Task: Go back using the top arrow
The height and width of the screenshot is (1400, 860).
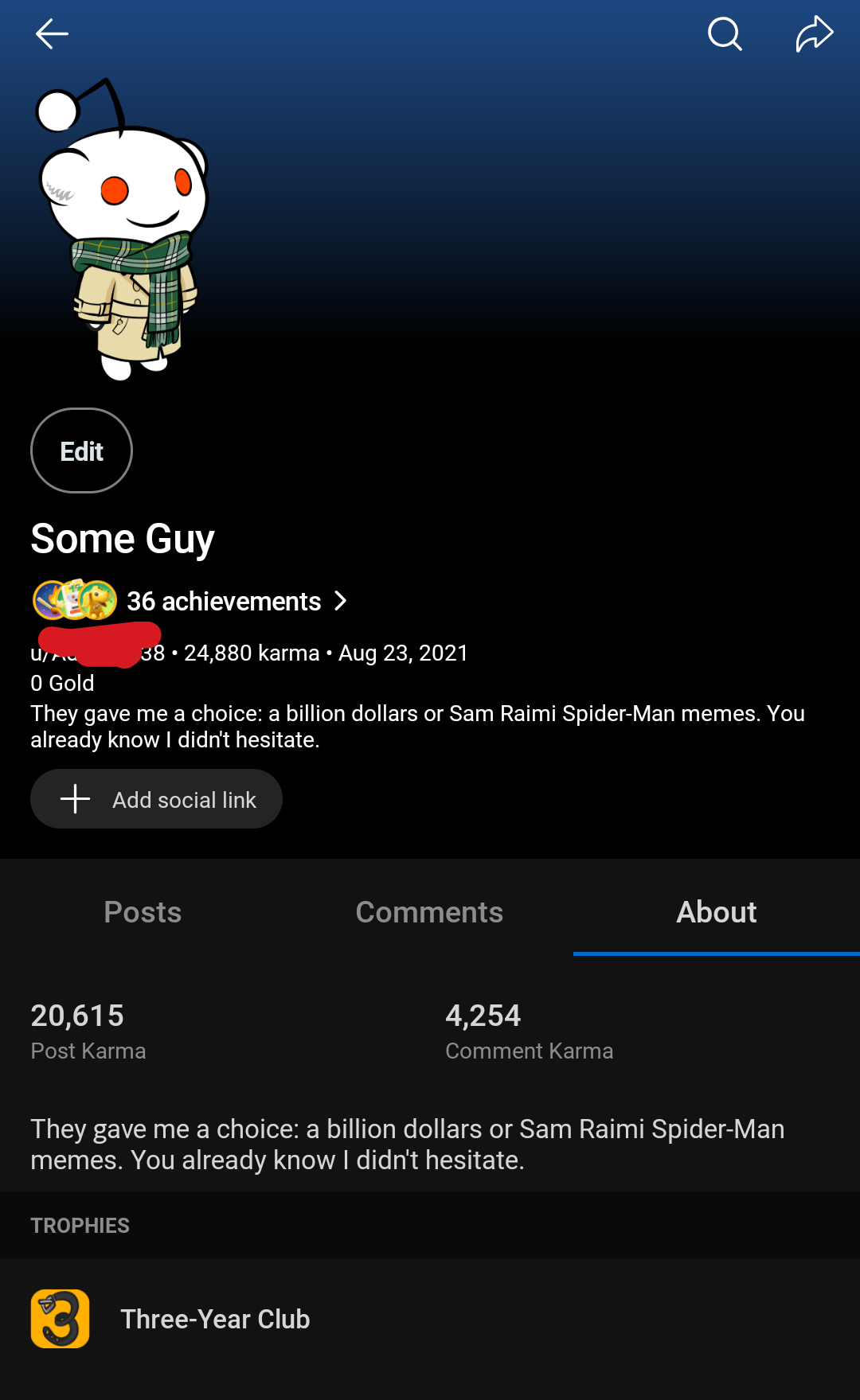Action: [x=52, y=34]
